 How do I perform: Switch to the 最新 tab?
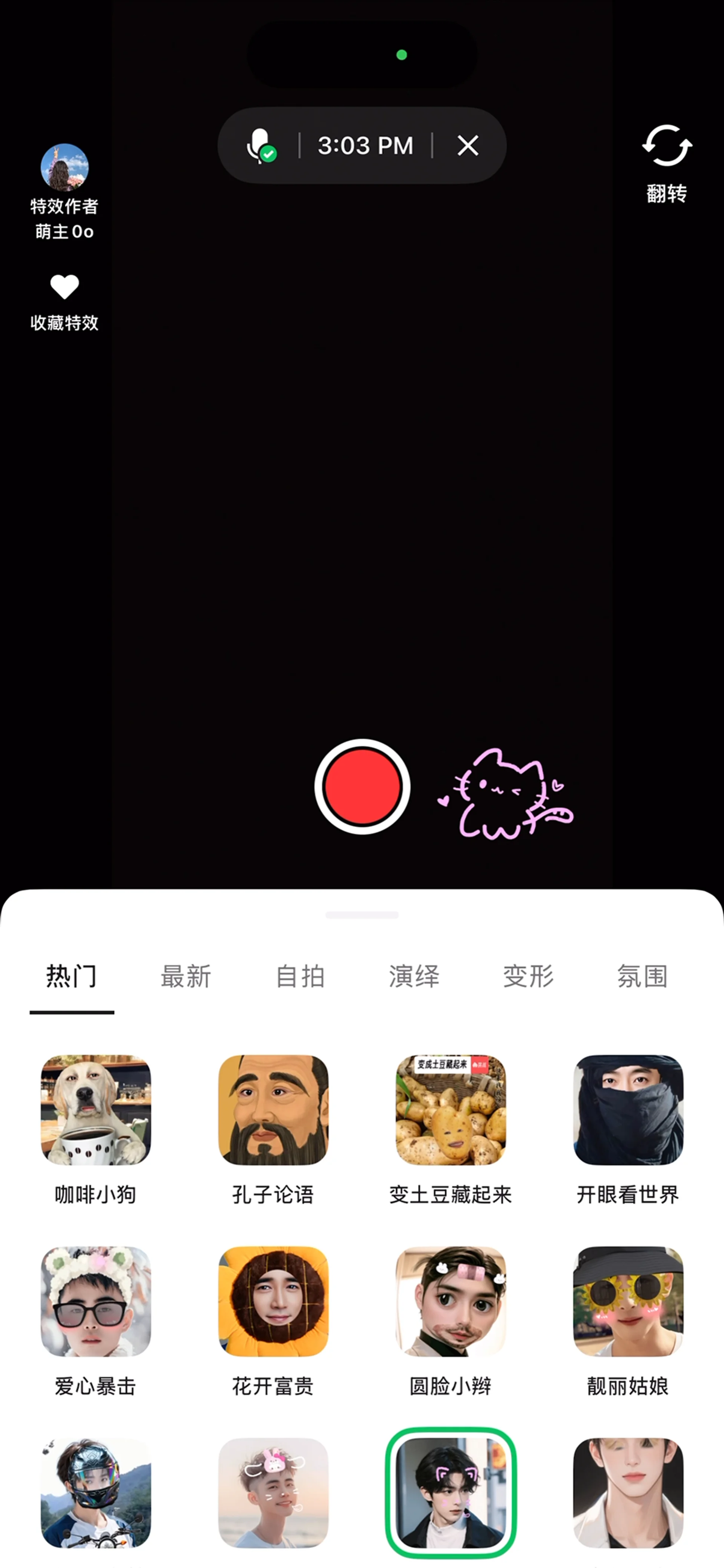tap(186, 976)
